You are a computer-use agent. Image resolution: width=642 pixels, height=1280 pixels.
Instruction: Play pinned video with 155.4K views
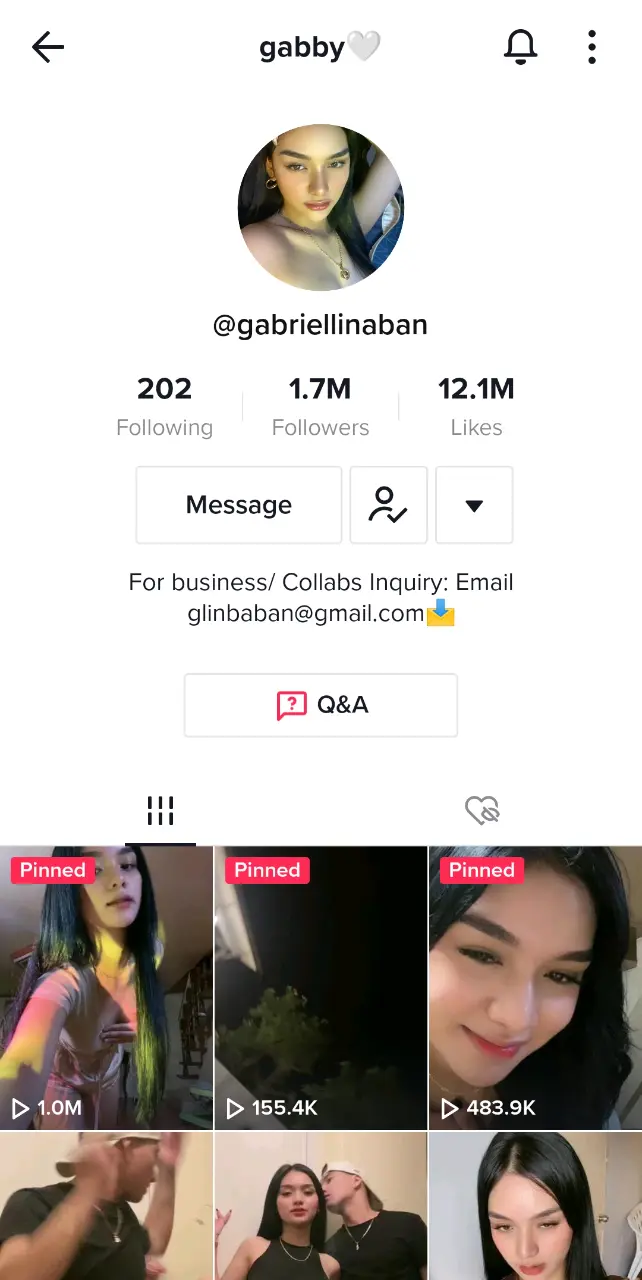click(x=321, y=988)
